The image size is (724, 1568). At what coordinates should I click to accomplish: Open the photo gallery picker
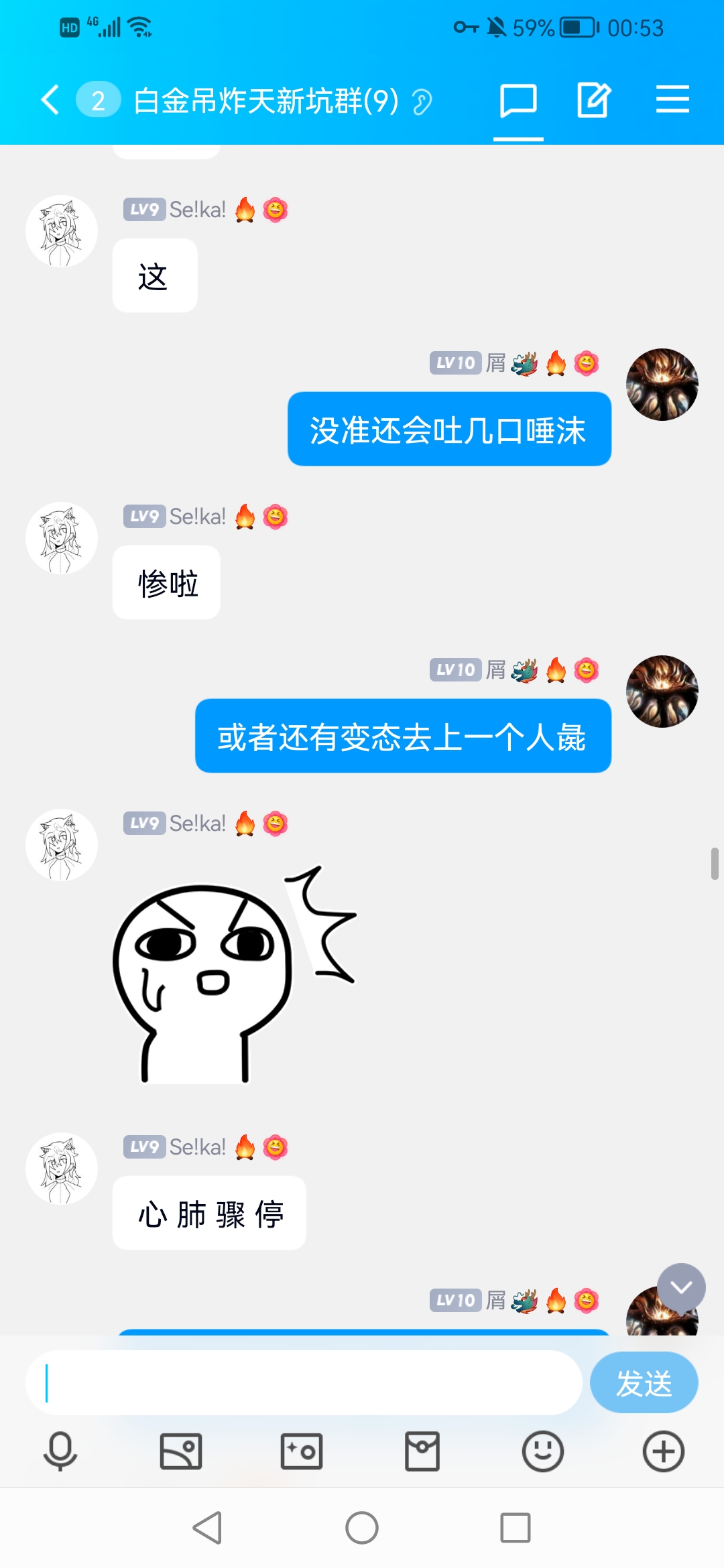[181, 1451]
